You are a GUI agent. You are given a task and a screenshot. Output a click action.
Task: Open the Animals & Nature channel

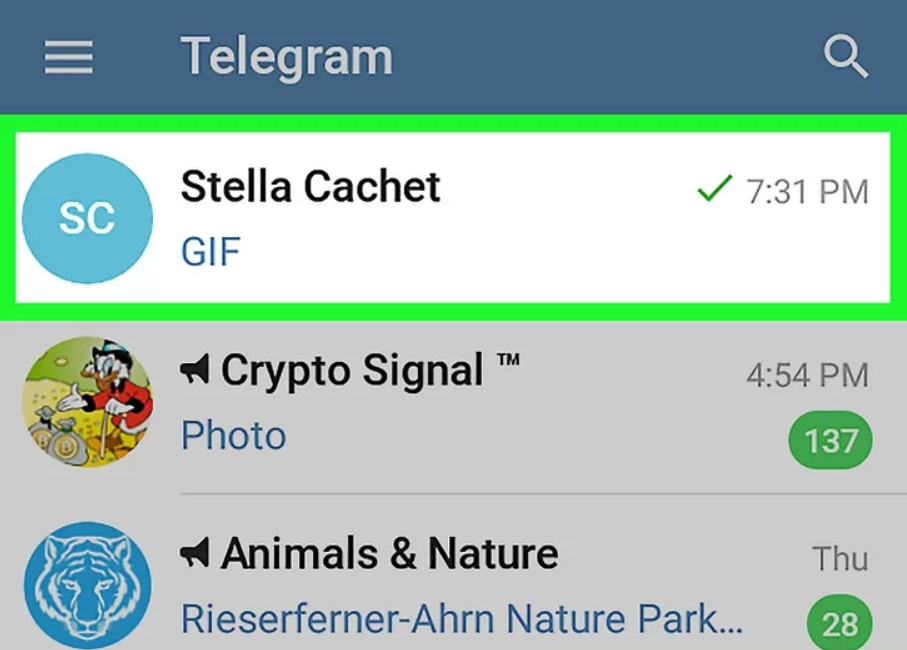(x=452, y=585)
